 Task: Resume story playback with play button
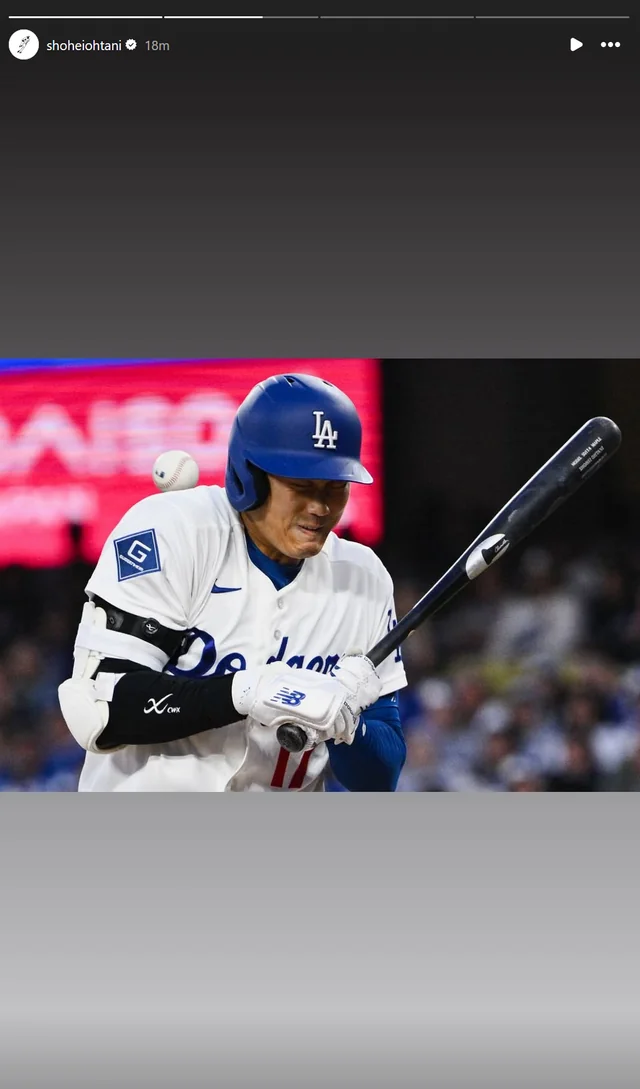point(576,45)
